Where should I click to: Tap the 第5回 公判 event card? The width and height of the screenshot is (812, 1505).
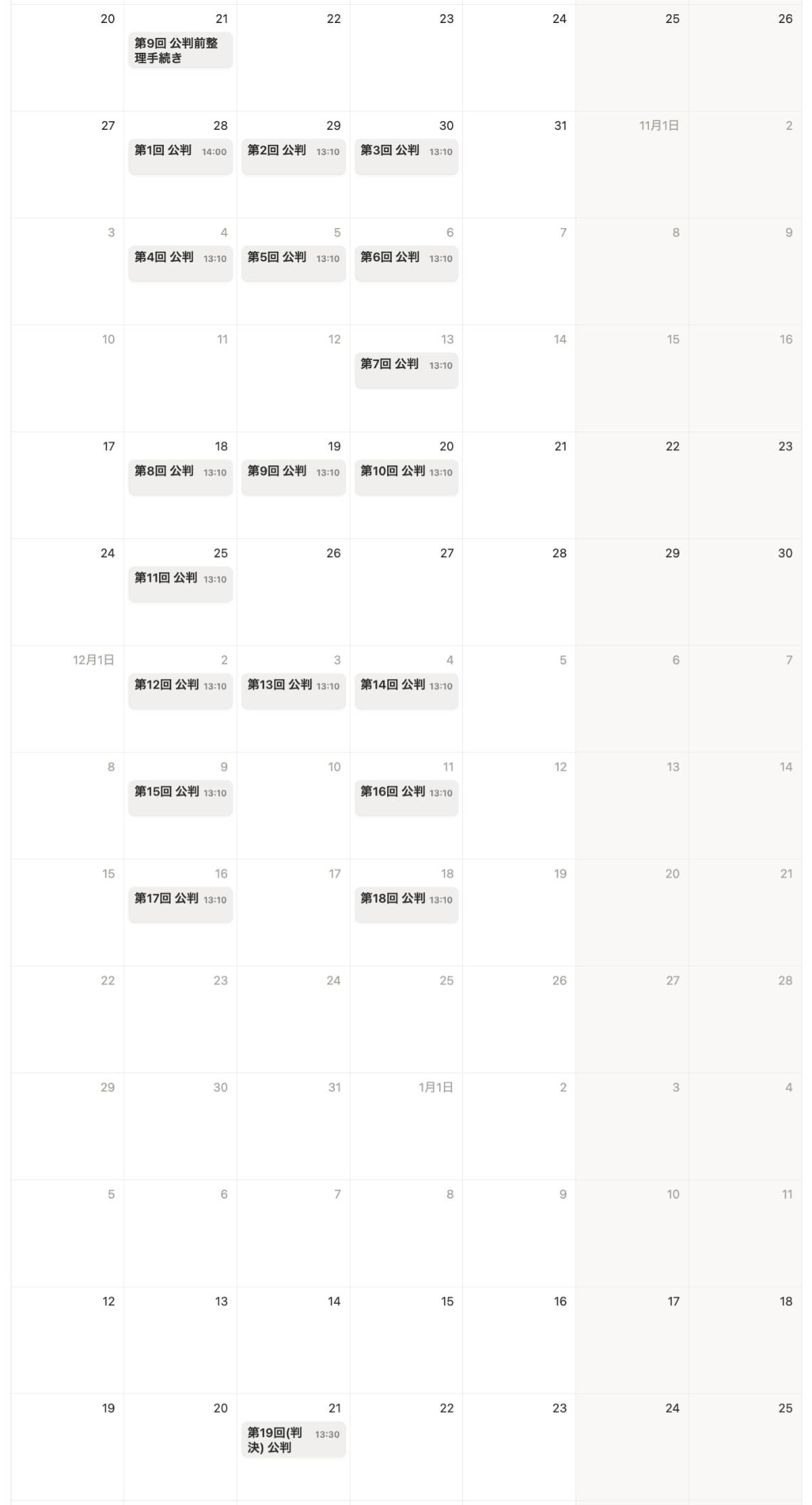tap(293, 263)
